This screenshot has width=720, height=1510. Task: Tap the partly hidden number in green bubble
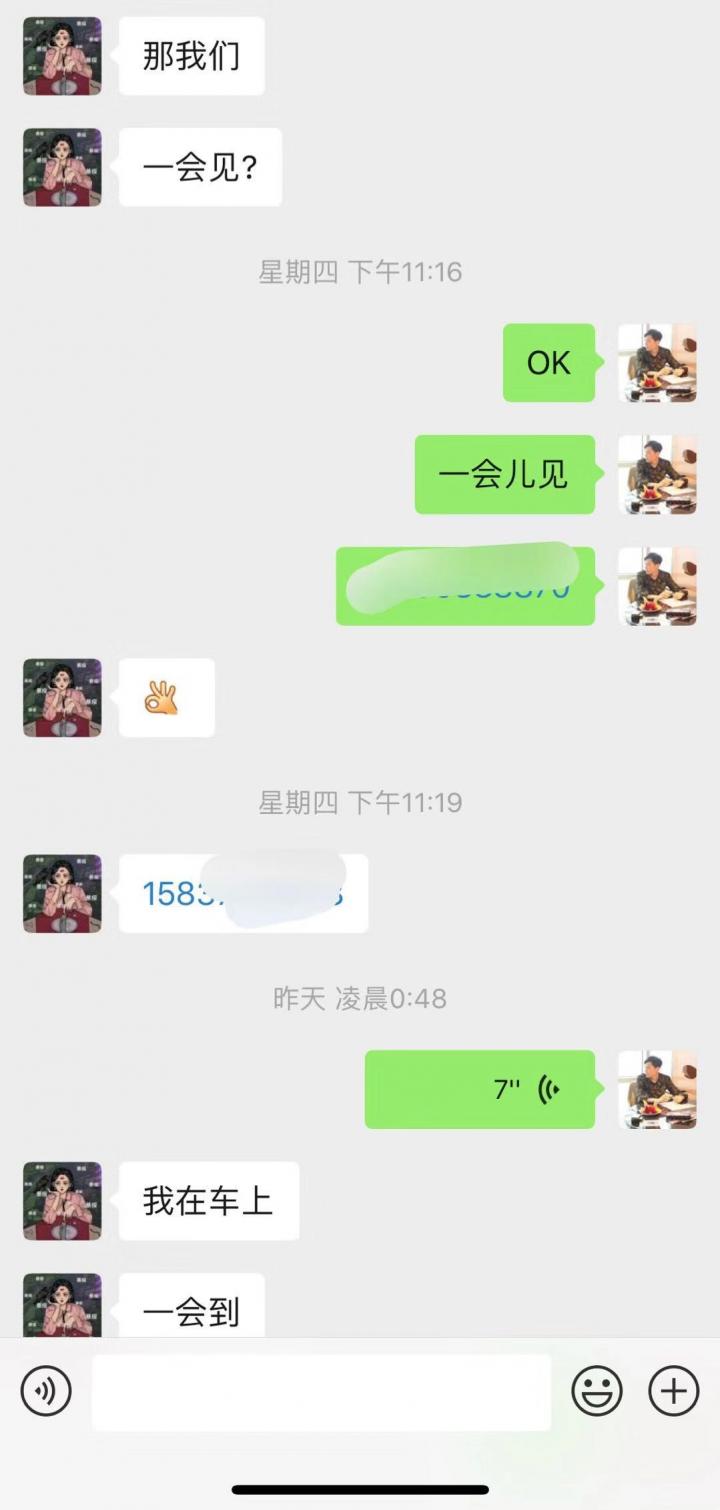coord(465,587)
